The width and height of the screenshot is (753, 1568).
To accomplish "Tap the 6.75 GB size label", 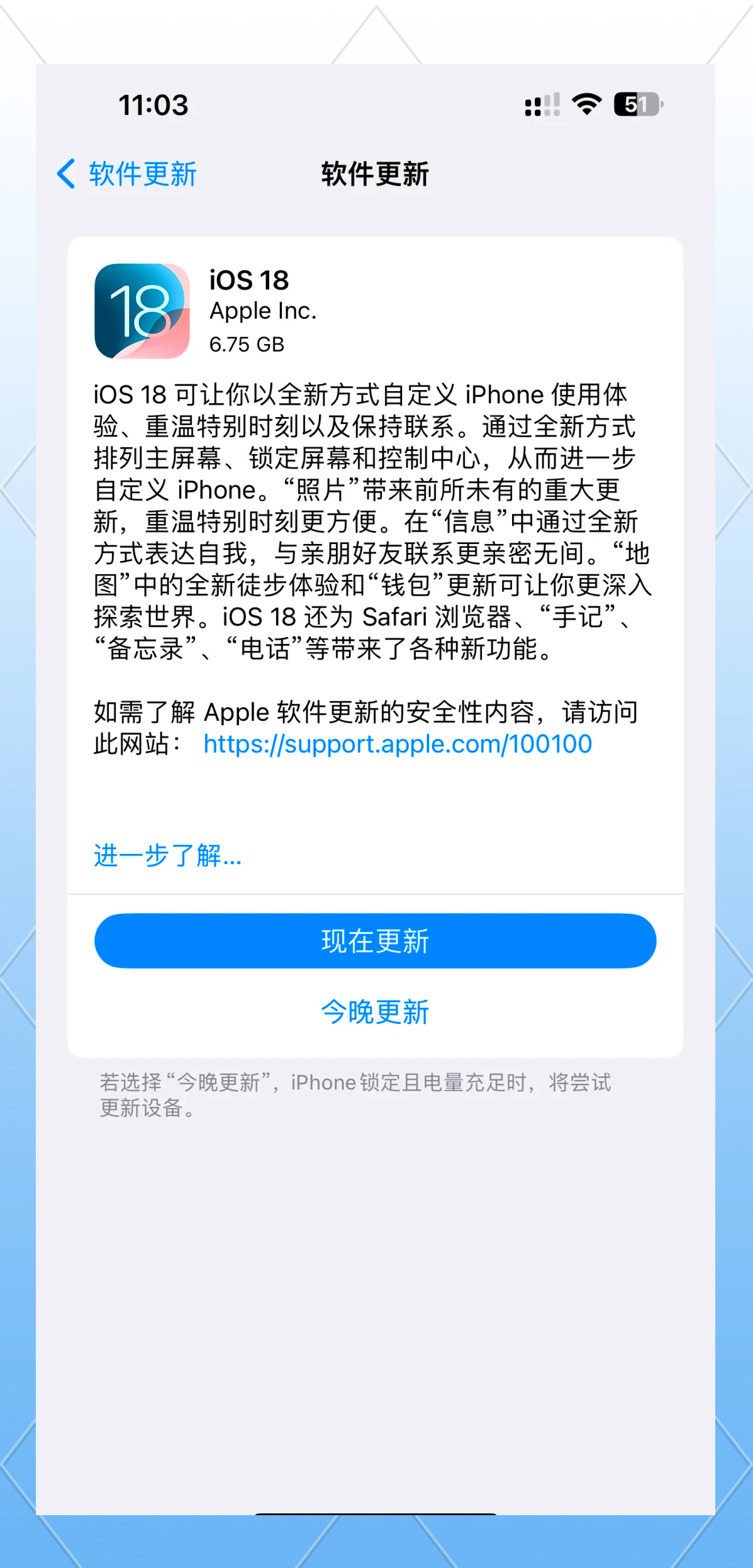I will [x=247, y=343].
